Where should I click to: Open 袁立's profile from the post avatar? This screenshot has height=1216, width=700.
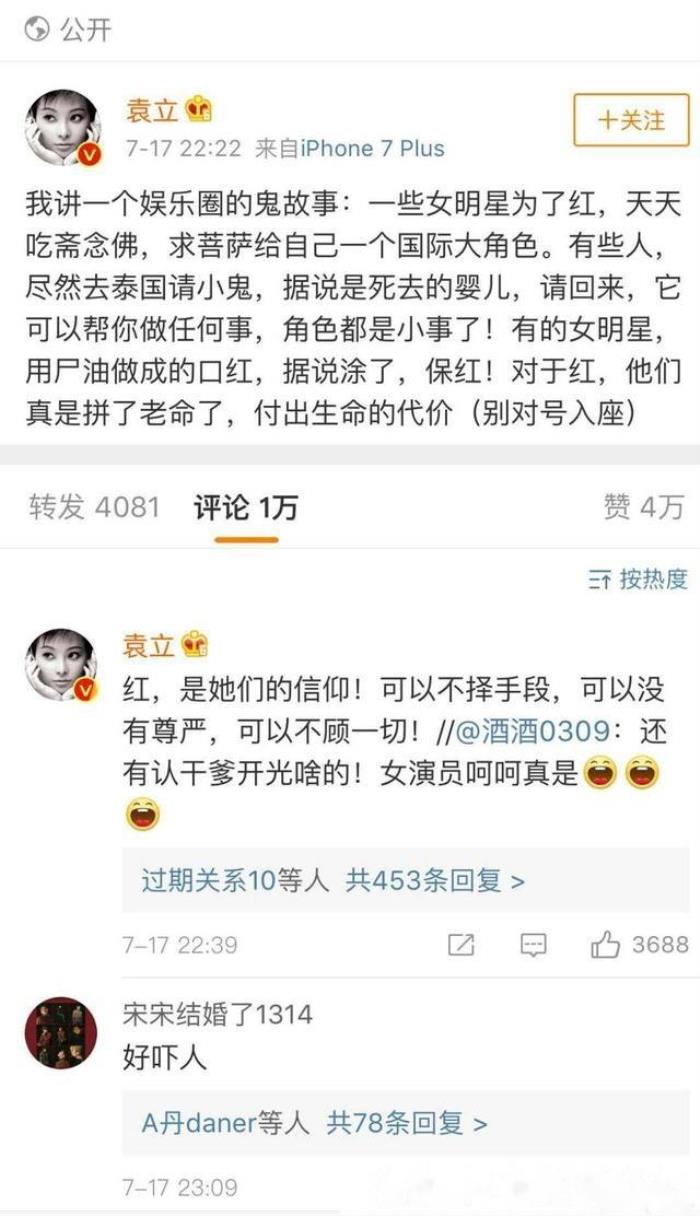tap(62, 127)
